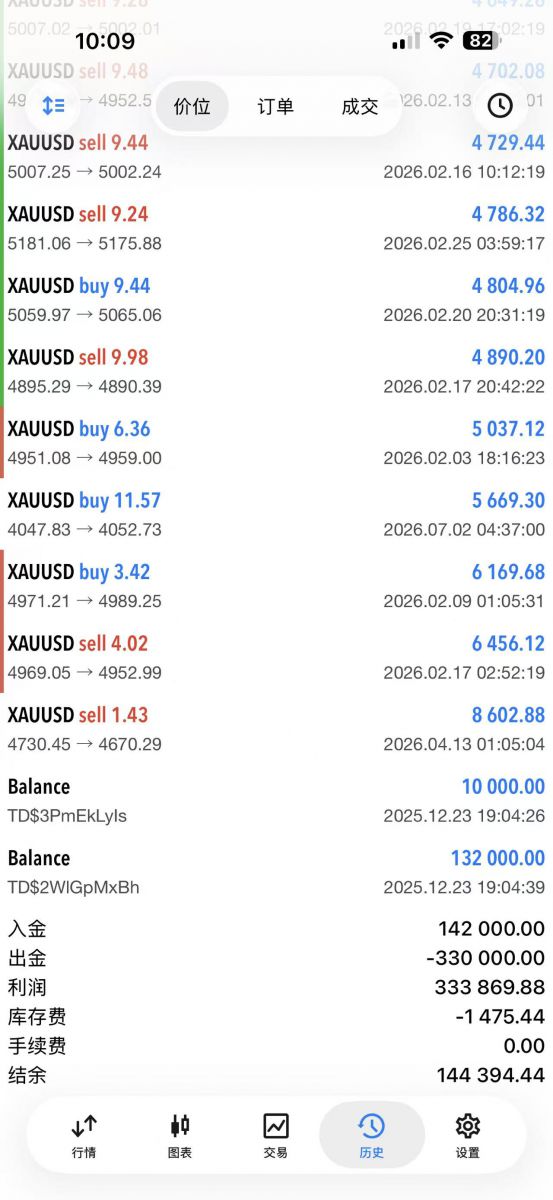
Task: Expand the XAUUSD sell 9.98 position
Action: 276,371
